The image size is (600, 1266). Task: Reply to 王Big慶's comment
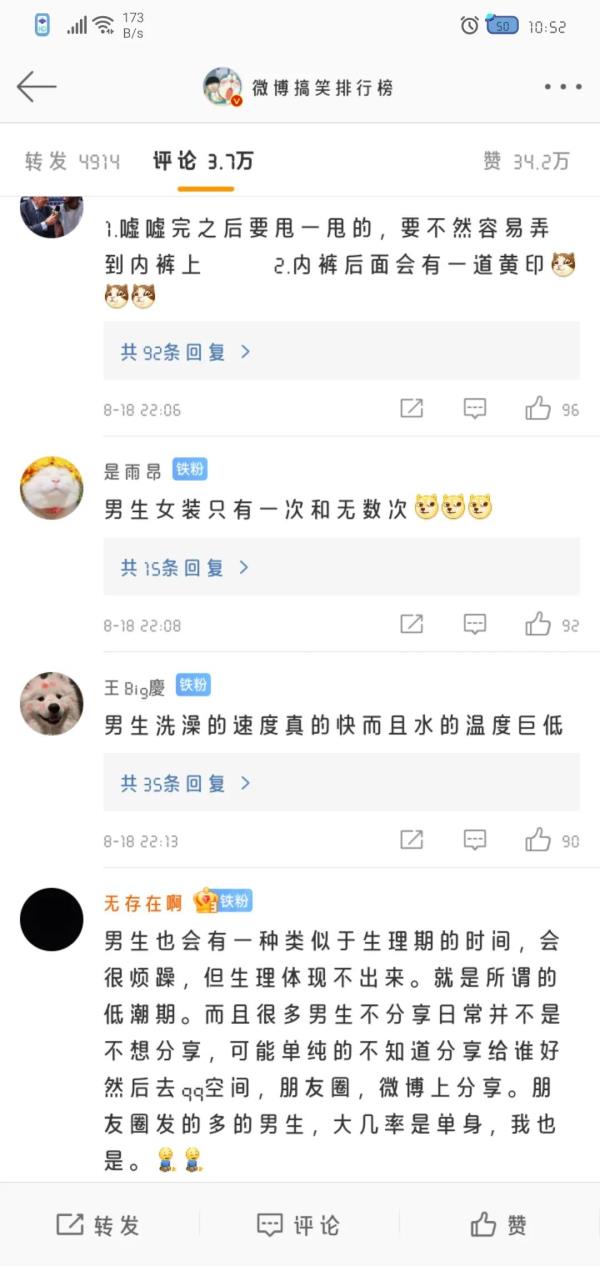tap(475, 841)
